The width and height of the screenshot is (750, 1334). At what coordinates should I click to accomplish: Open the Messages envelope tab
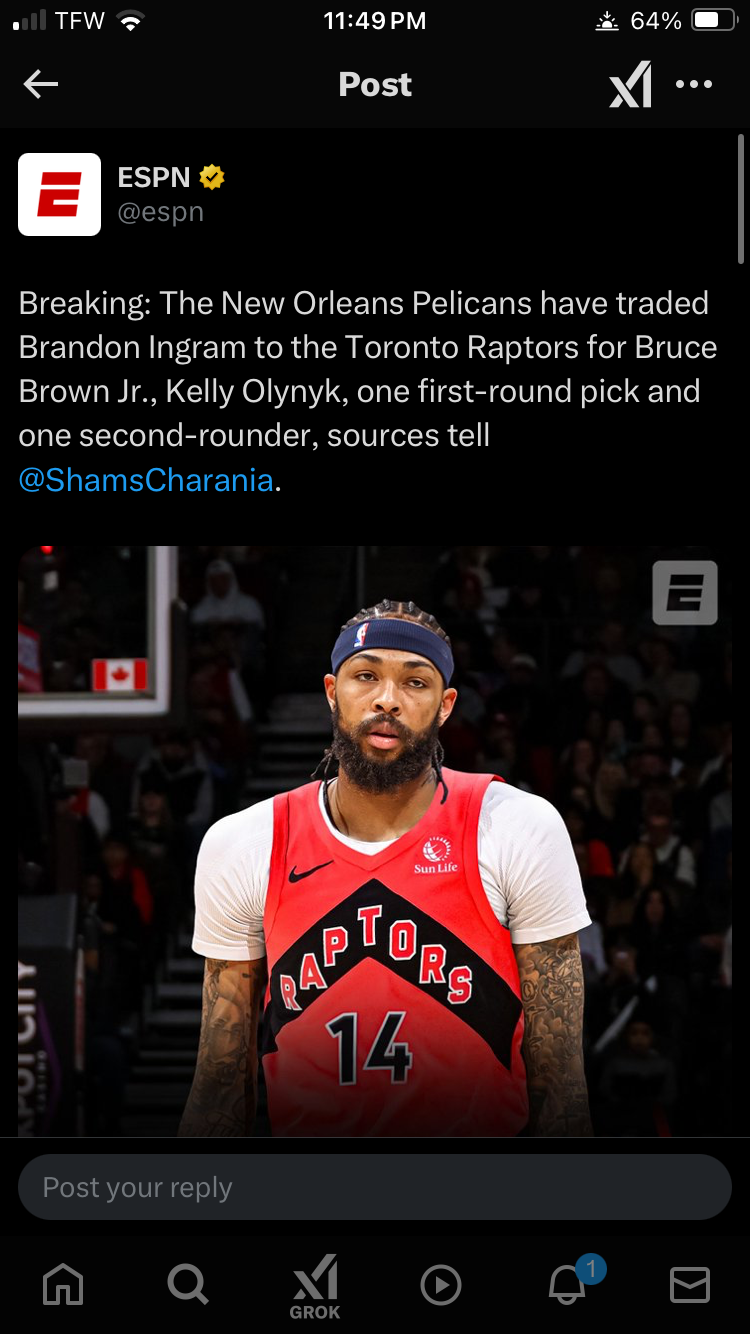[x=690, y=1284]
